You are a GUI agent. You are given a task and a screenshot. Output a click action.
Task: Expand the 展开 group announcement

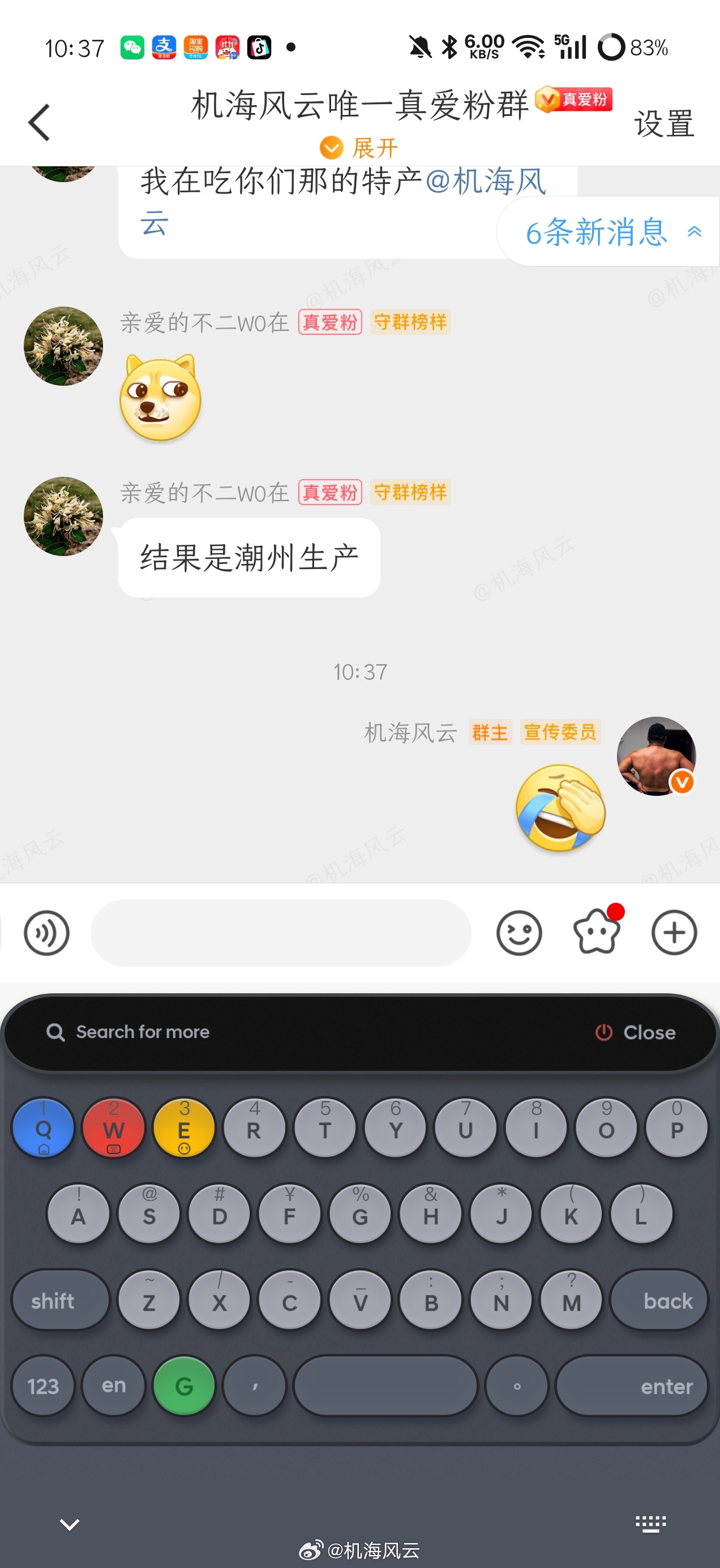coord(359,147)
